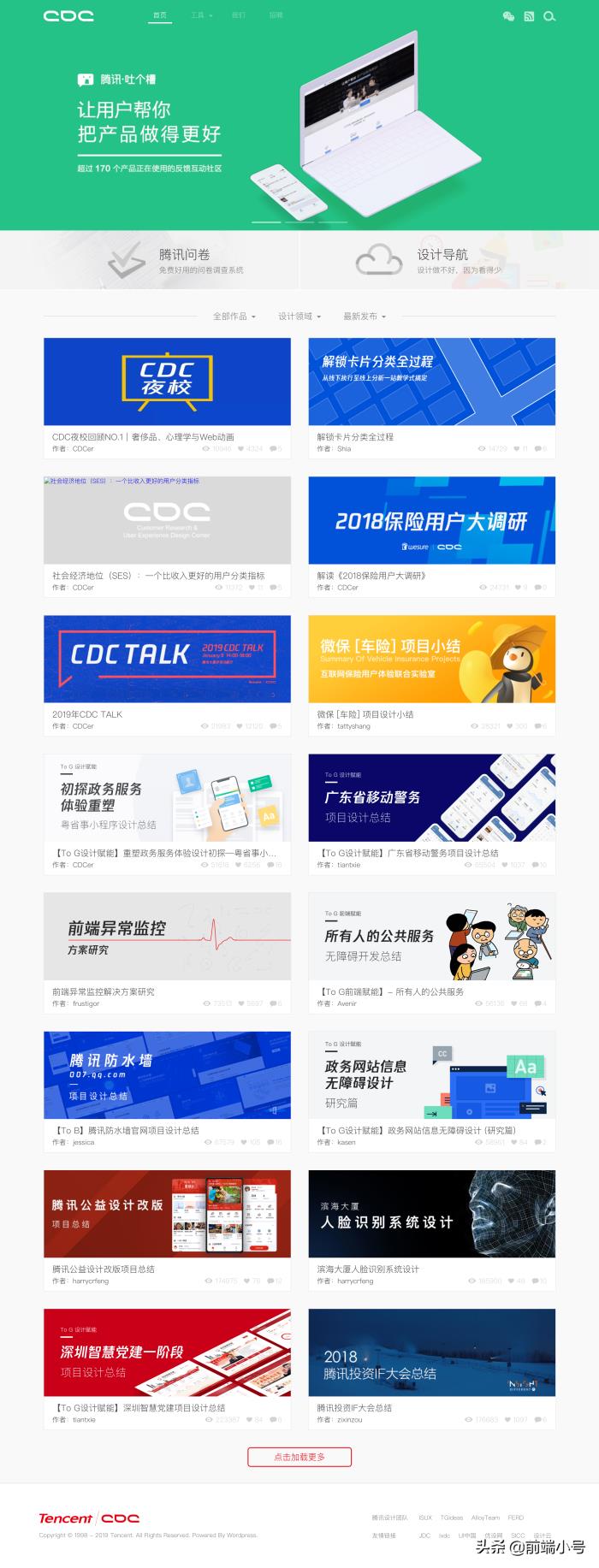Viewport: 599px width, 1568px height.
Task: Tap the 点击加载更多 button
Action: pyautogui.click(x=299, y=1457)
